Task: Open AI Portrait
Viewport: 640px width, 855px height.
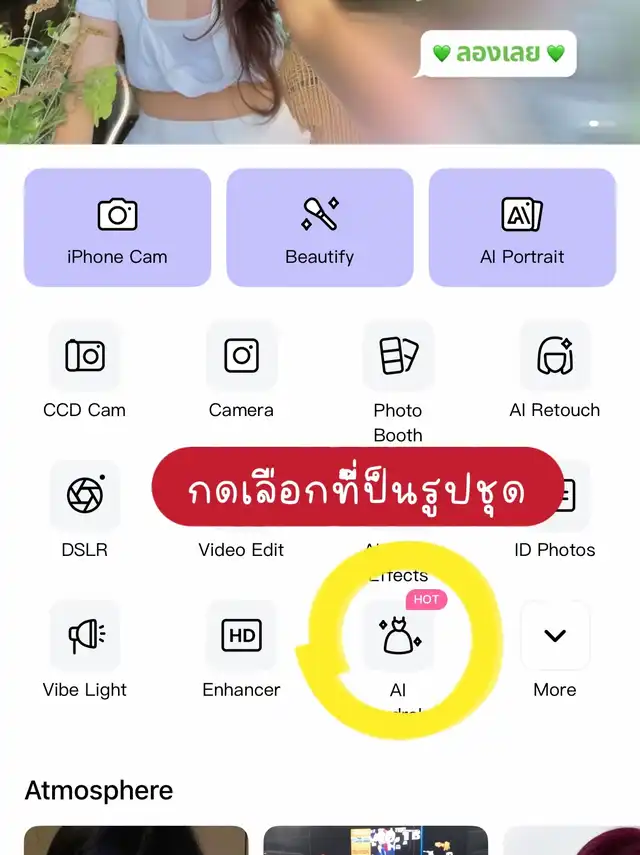Action: tap(522, 227)
